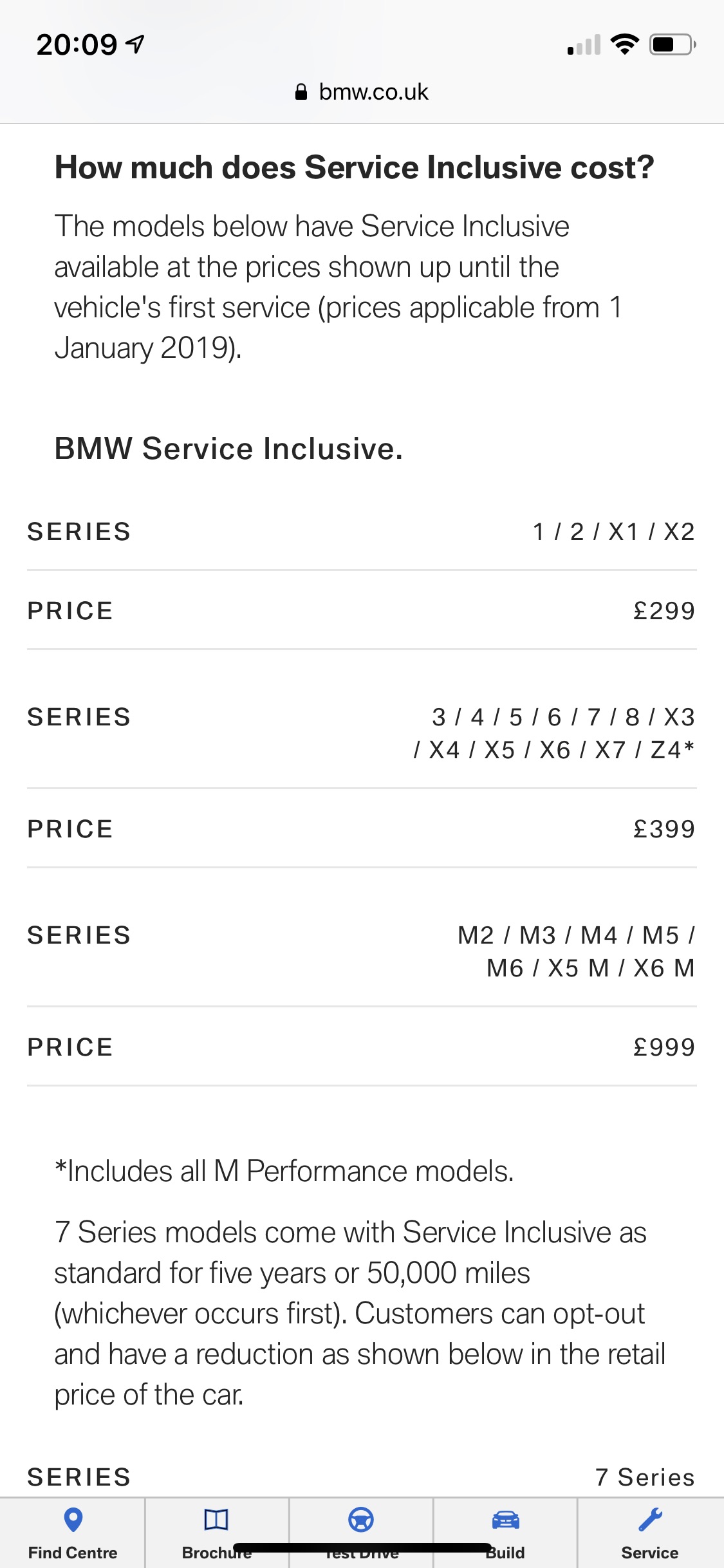The width and height of the screenshot is (724, 1568).
Task: Open the Brochure section
Action: tap(217, 1533)
